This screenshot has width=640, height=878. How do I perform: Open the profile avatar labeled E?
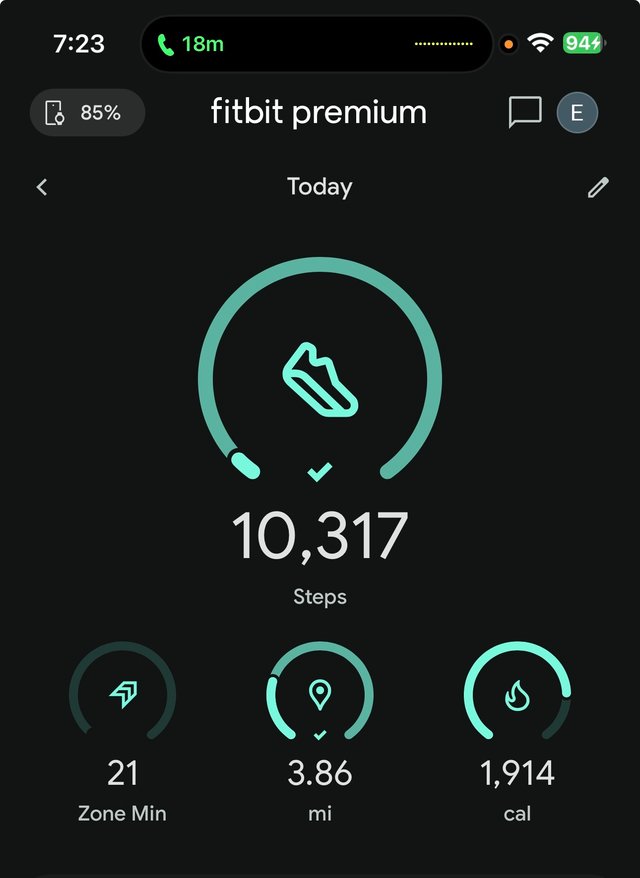pos(577,113)
